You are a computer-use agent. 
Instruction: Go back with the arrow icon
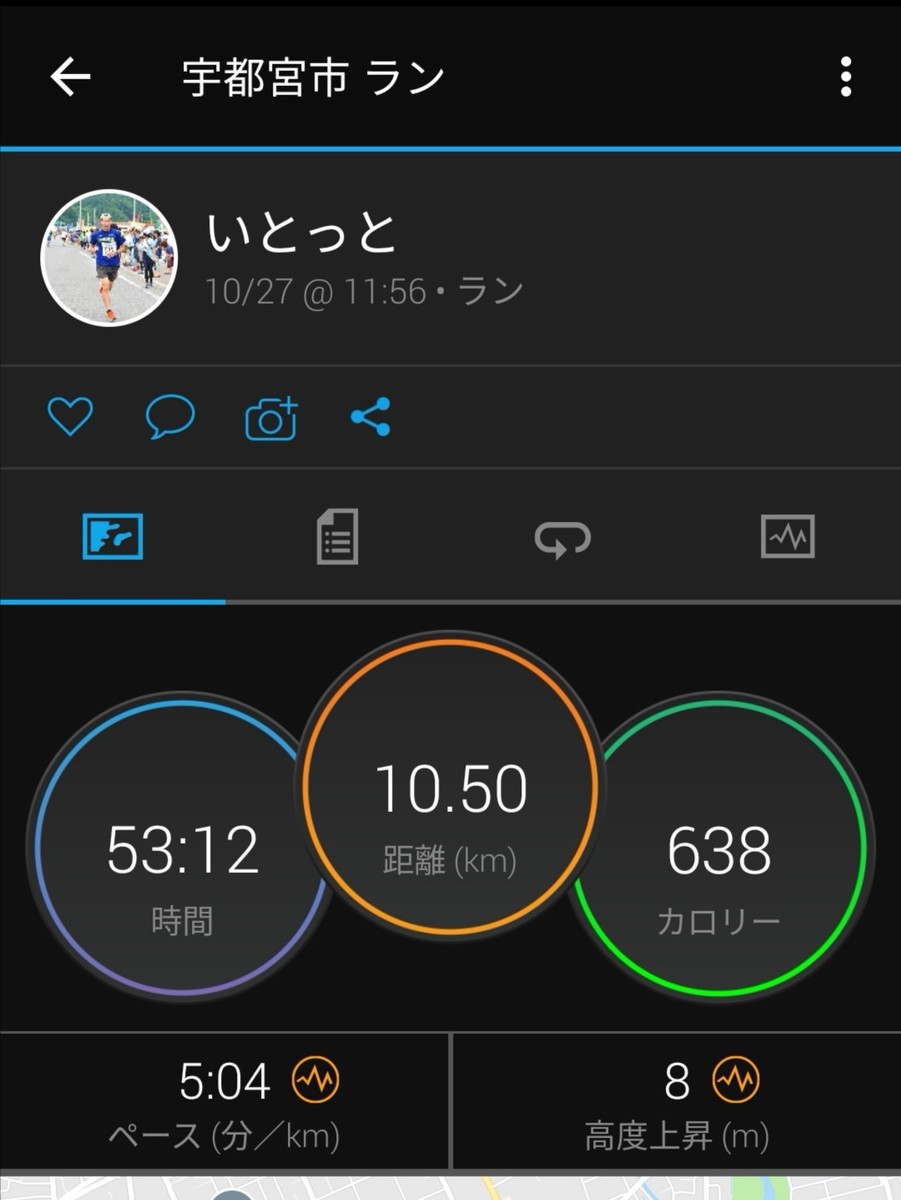tap(71, 77)
